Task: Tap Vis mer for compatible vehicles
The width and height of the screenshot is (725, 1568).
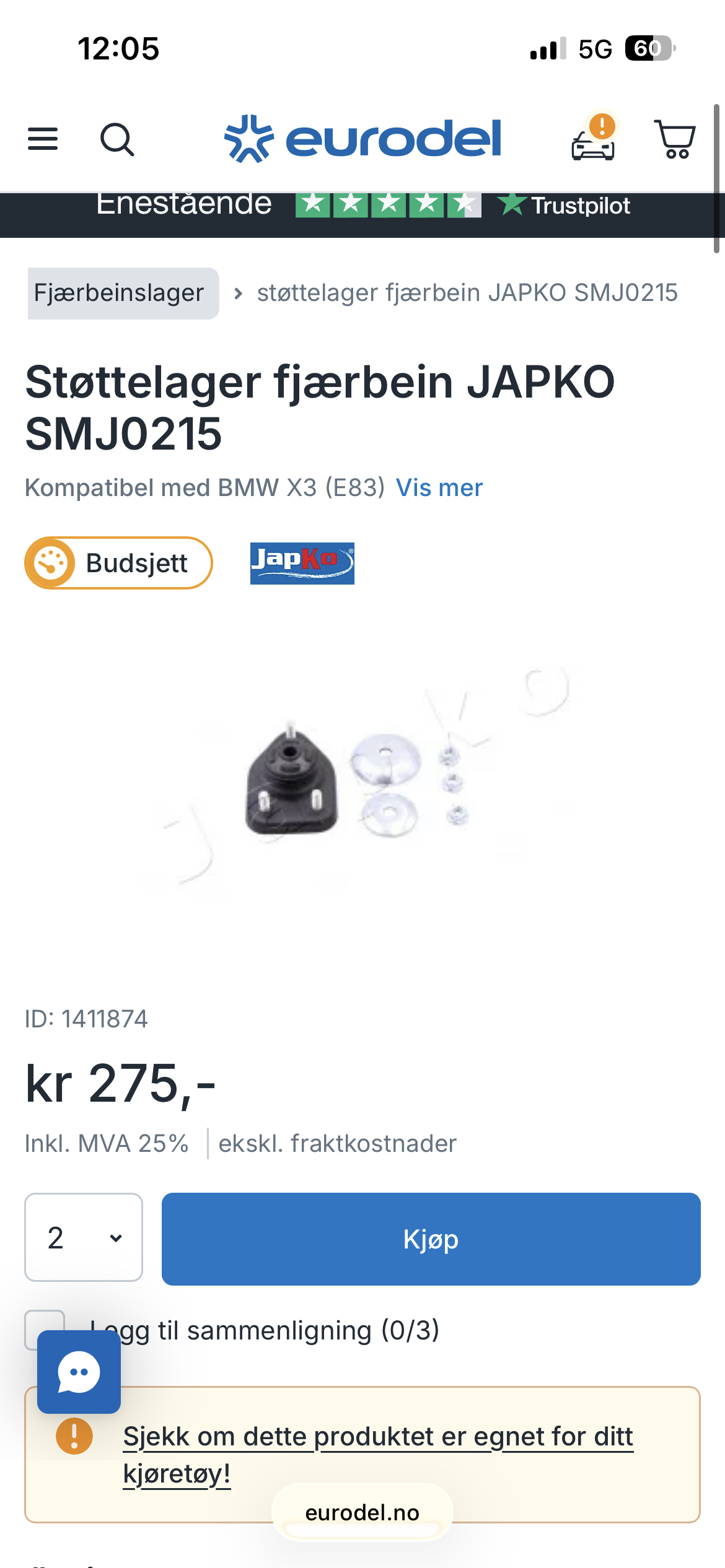Action: (439, 488)
